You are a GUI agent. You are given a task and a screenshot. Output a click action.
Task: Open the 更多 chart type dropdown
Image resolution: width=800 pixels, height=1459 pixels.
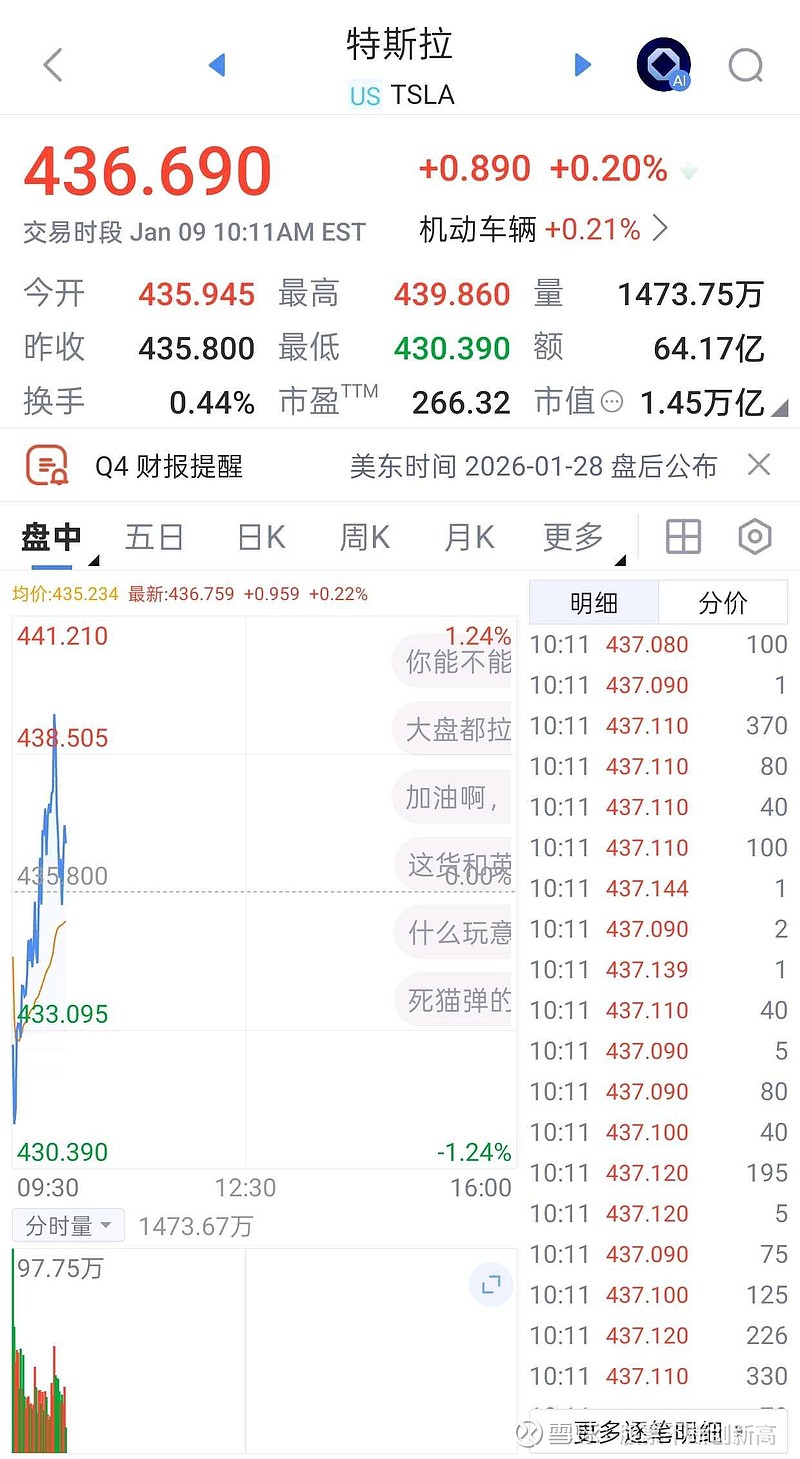[571, 536]
